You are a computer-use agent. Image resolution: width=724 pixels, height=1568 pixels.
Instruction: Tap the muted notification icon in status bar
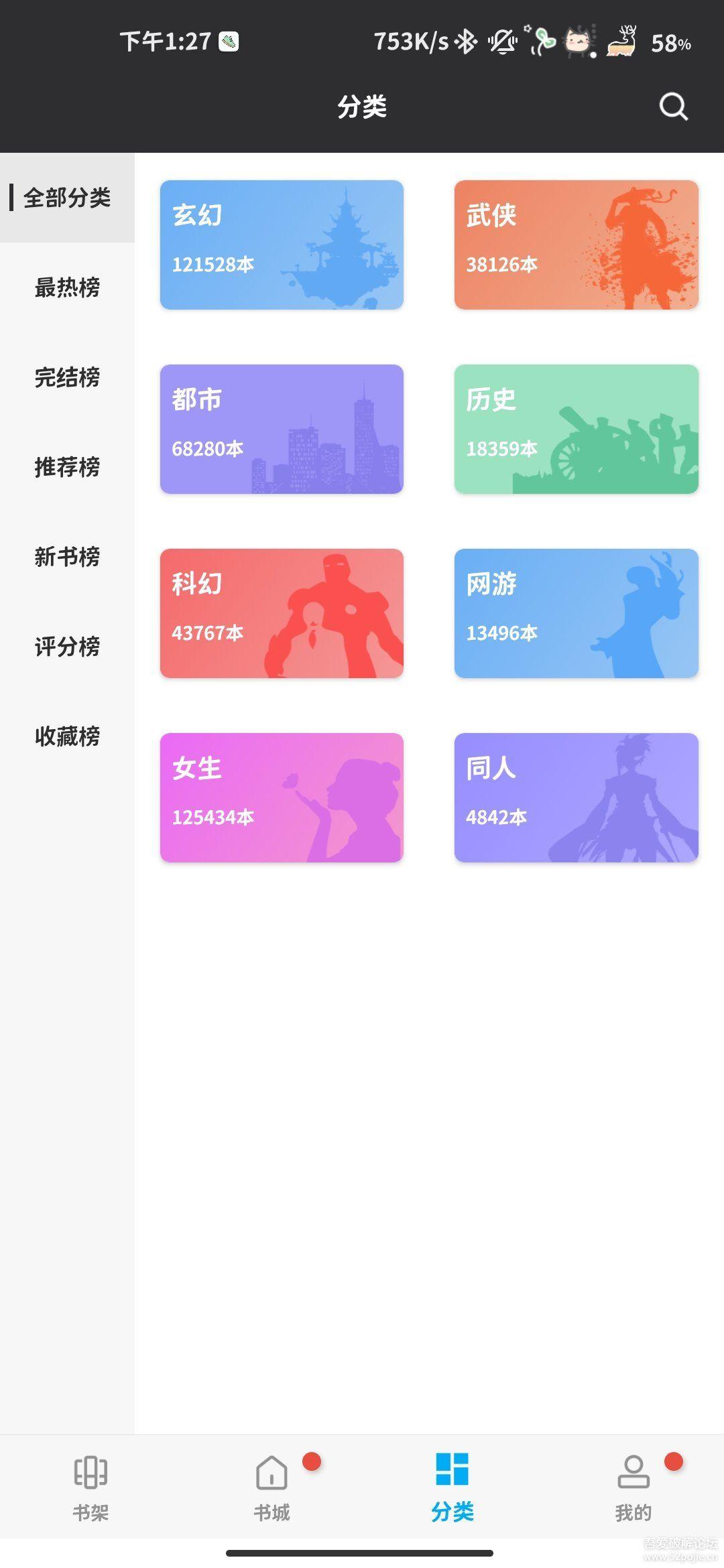click(x=501, y=42)
